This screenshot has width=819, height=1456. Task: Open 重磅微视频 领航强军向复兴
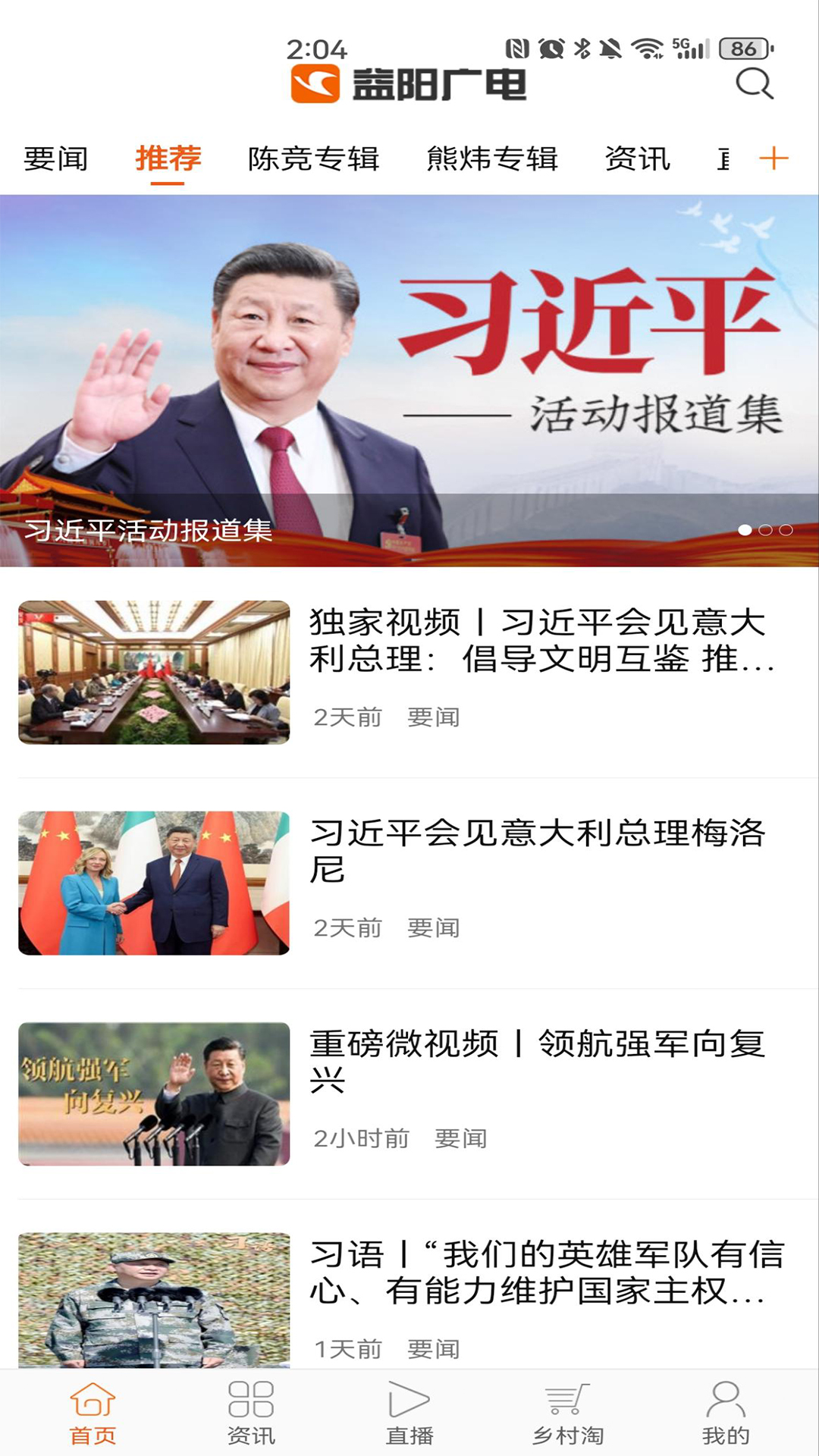point(538,1062)
